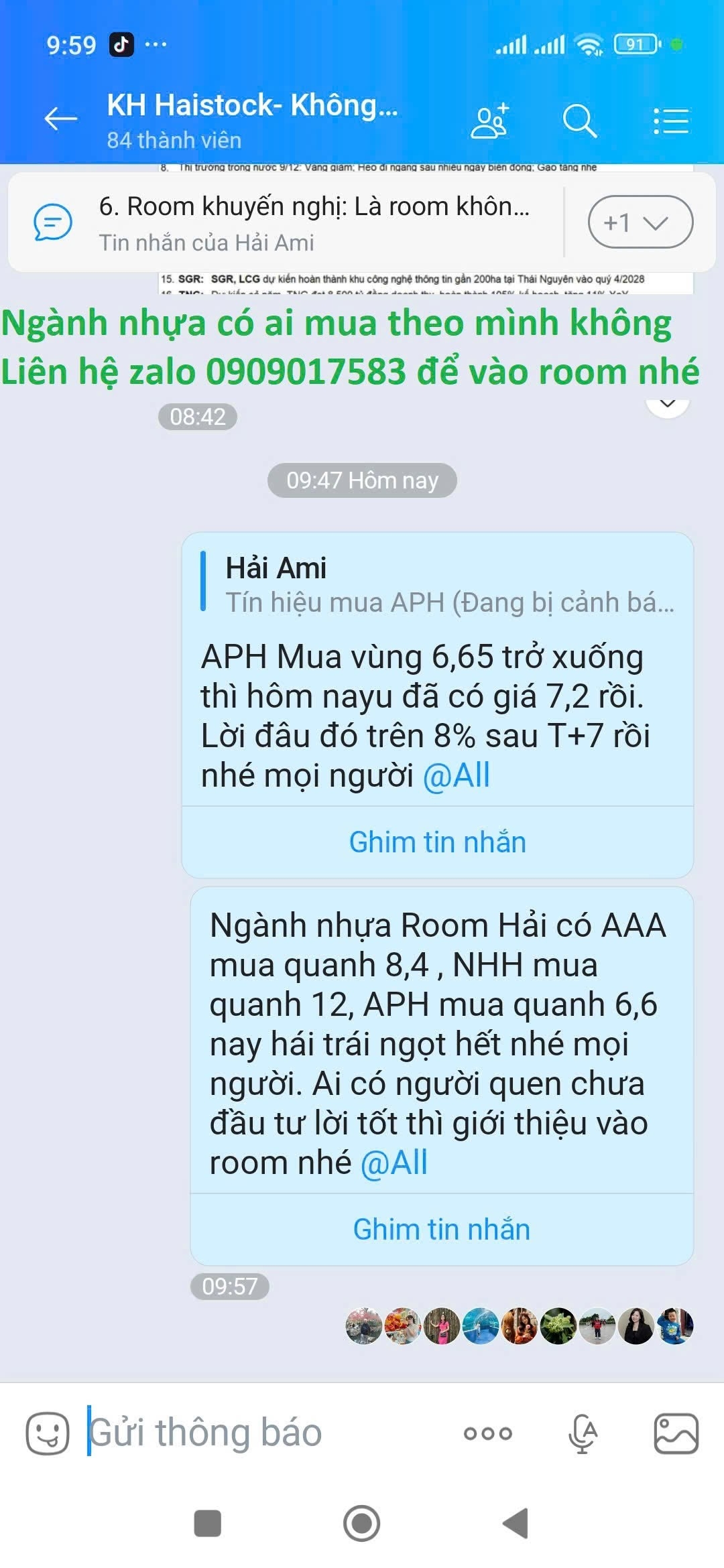Search messages in this conversation
The height and width of the screenshot is (1568, 724).
coord(580,121)
